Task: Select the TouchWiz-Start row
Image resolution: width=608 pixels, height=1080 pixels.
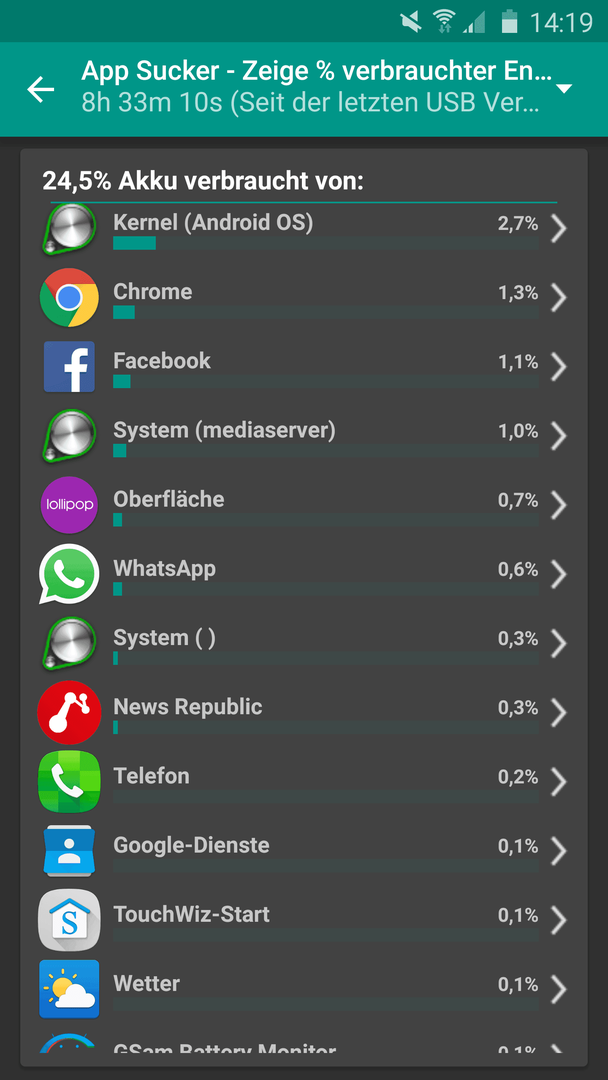Action: 300,919
